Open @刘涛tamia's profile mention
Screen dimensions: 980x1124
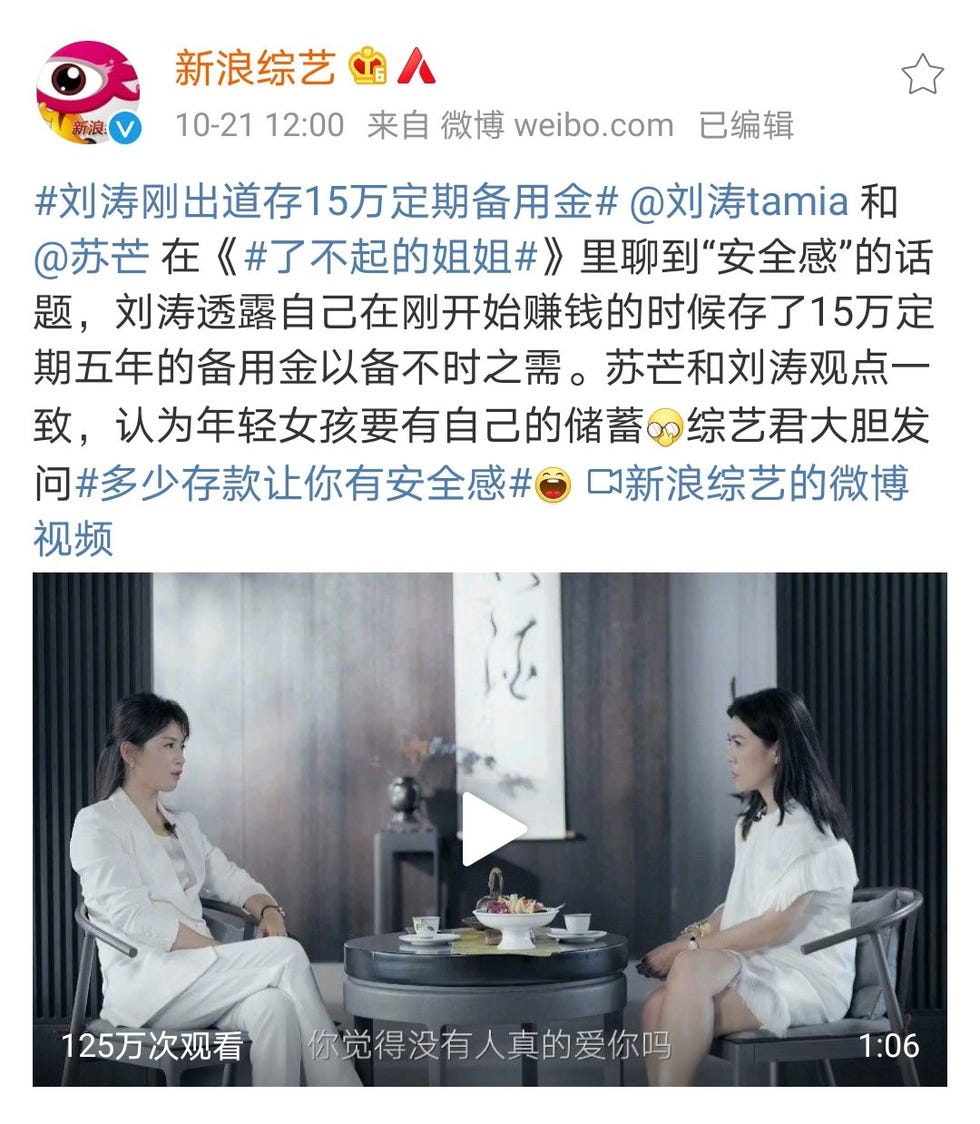click(738, 201)
